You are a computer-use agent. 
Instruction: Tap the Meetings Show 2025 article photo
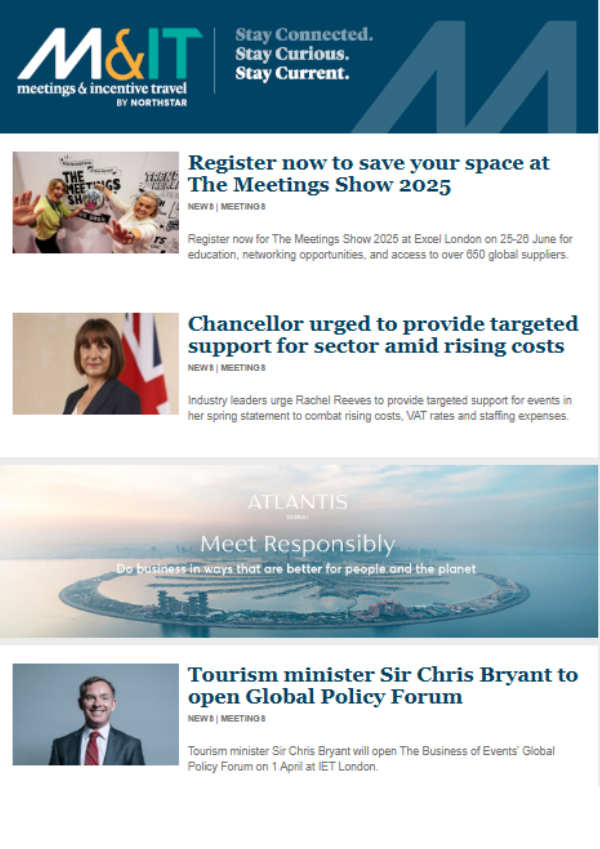[95, 202]
